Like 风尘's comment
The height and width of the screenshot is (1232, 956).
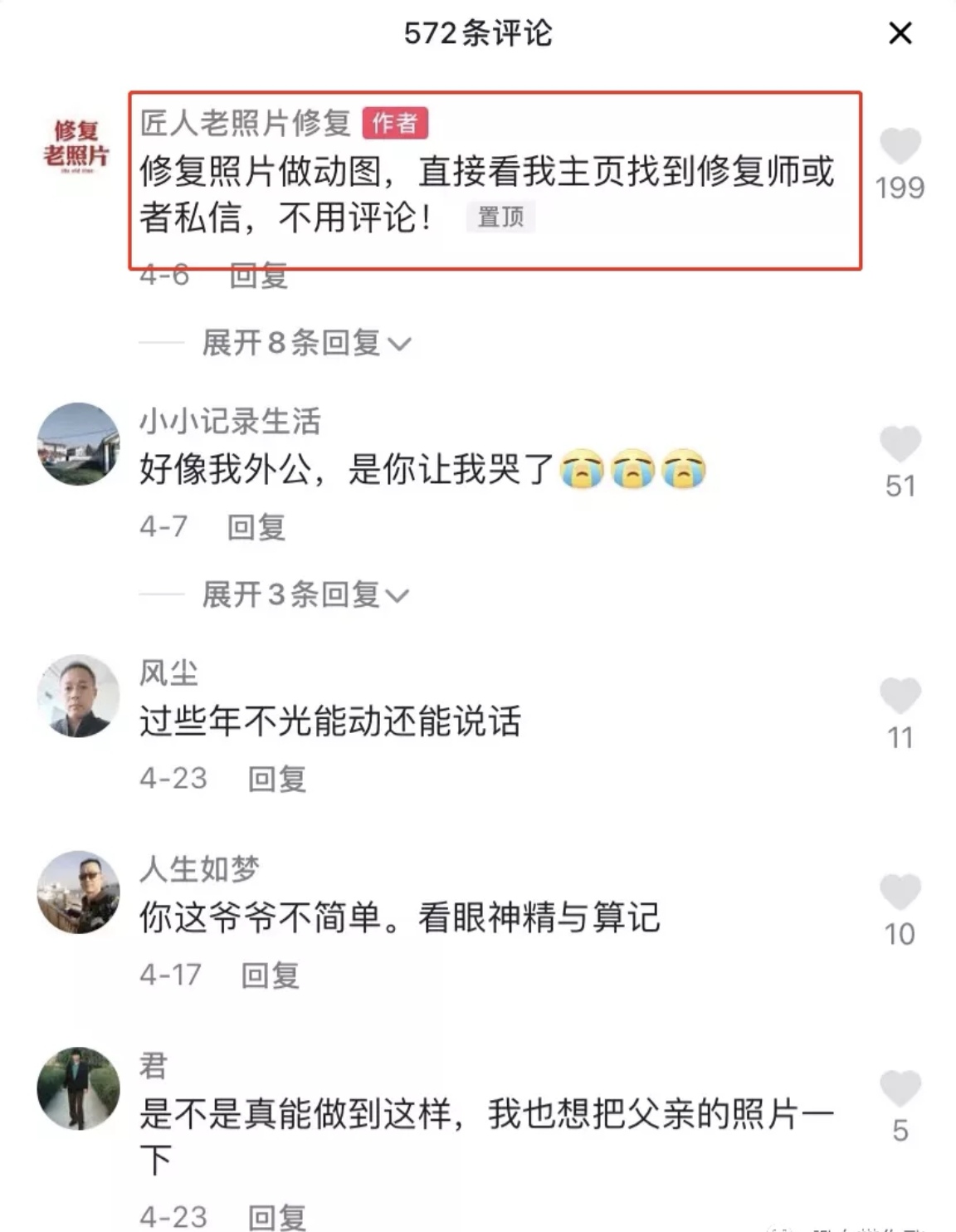900,696
